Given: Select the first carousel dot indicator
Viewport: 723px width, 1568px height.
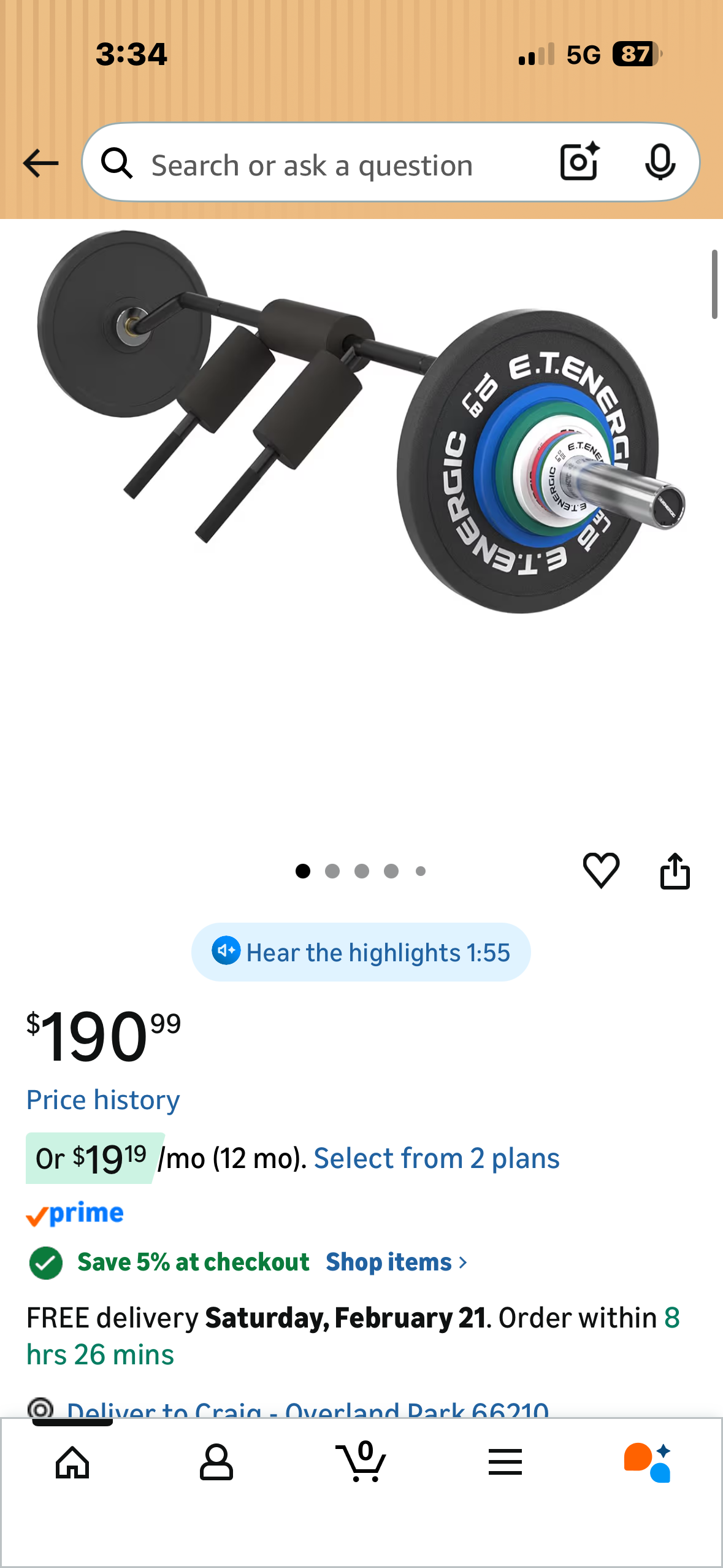Looking at the screenshot, I should (x=302, y=871).
